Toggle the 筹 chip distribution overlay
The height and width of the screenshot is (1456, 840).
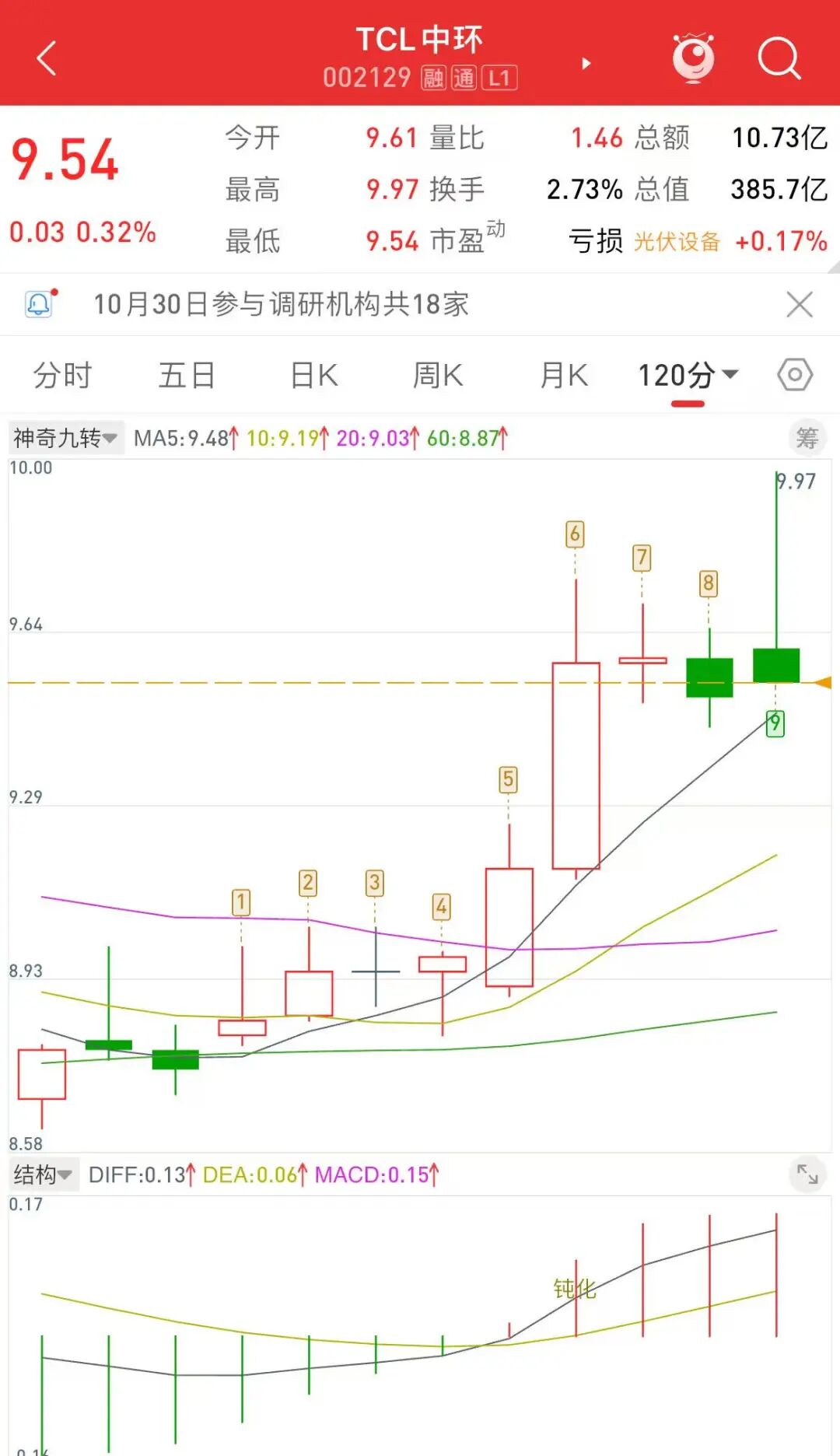[807, 438]
